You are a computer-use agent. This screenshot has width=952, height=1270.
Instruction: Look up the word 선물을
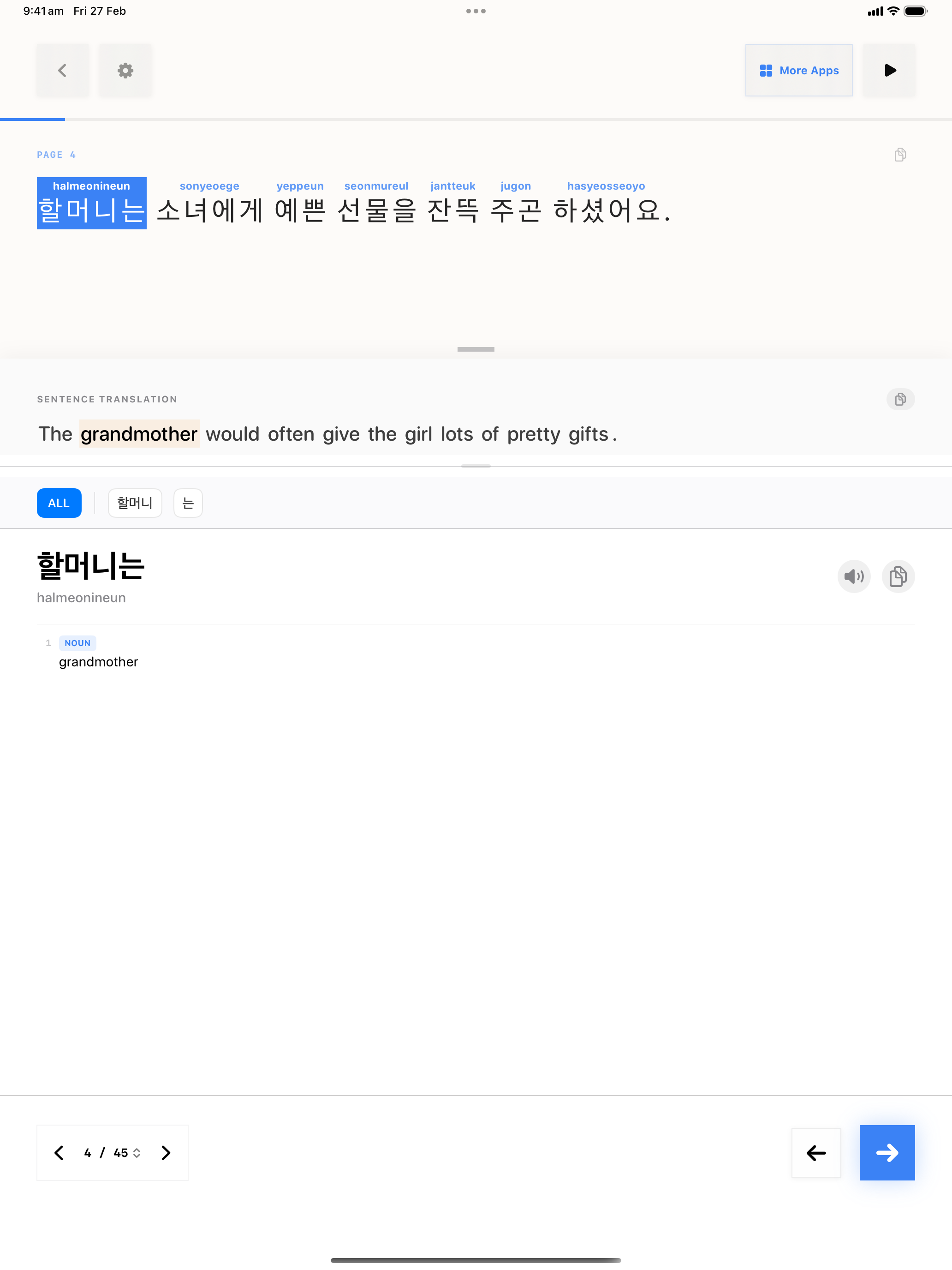(376, 210)
